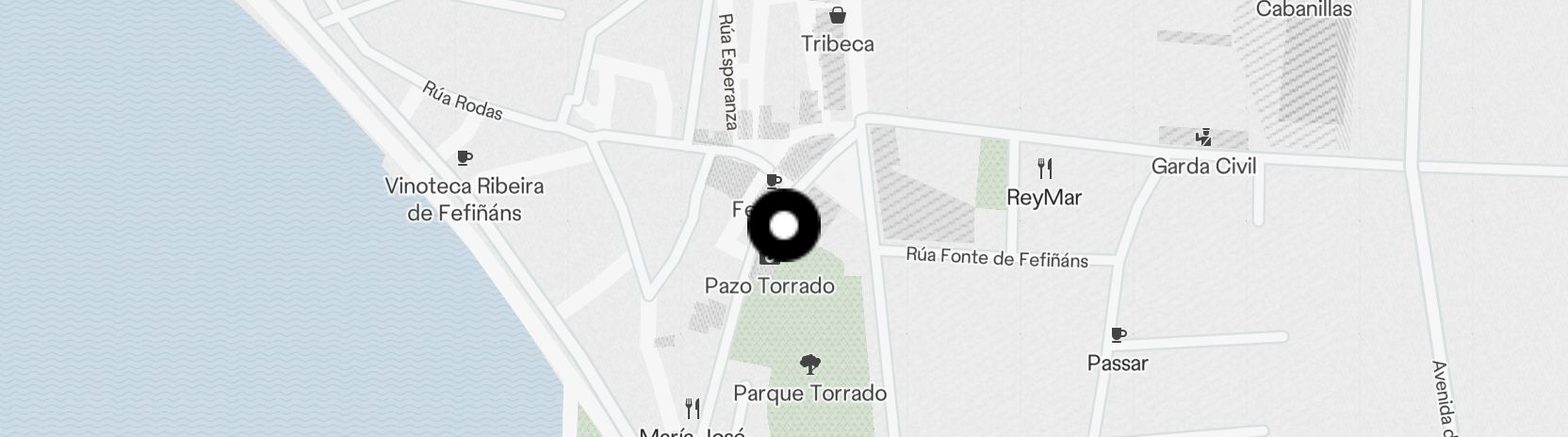Tap the Garda Civil police marker
This screenshot has width=1568, height=437.
click(x=1202, y=138)
